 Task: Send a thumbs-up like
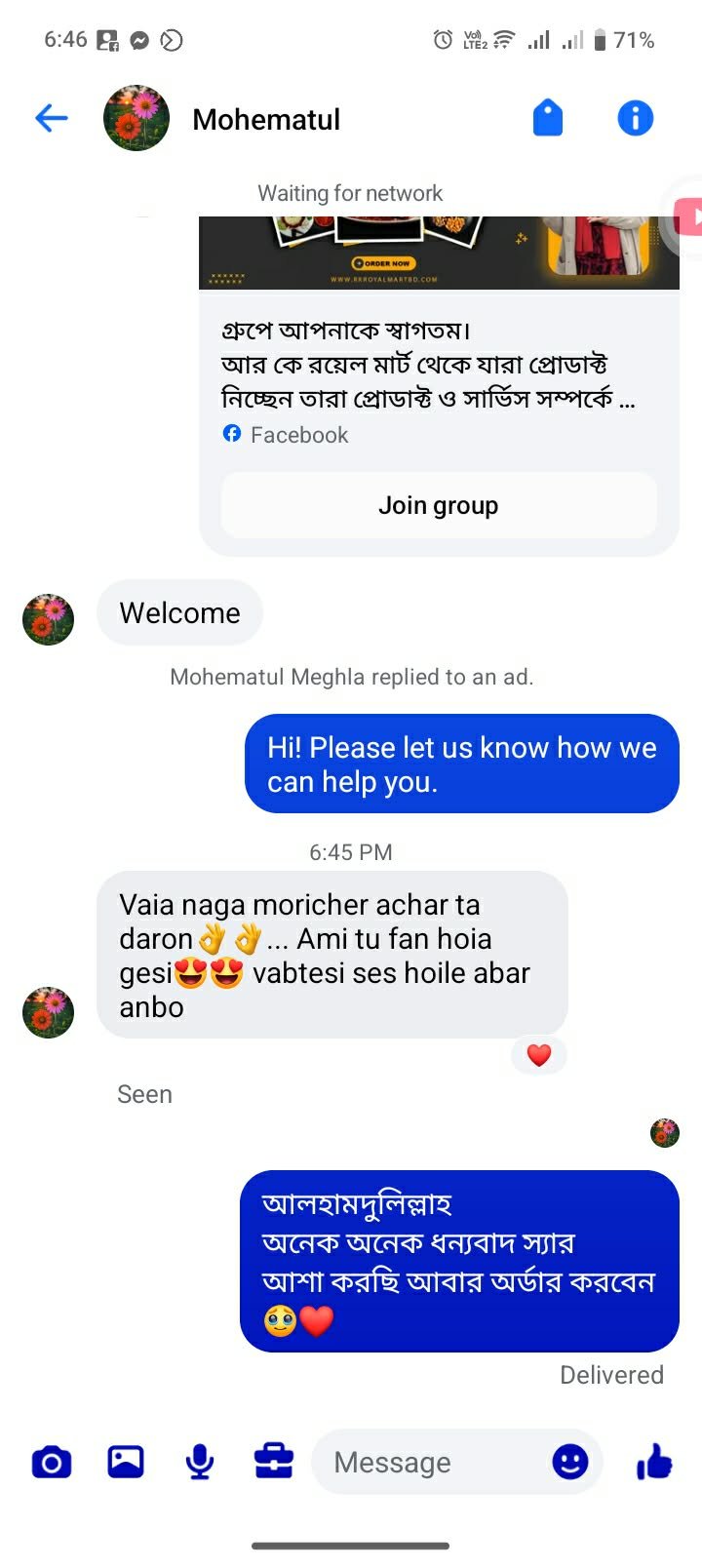tap(654, 1462)
